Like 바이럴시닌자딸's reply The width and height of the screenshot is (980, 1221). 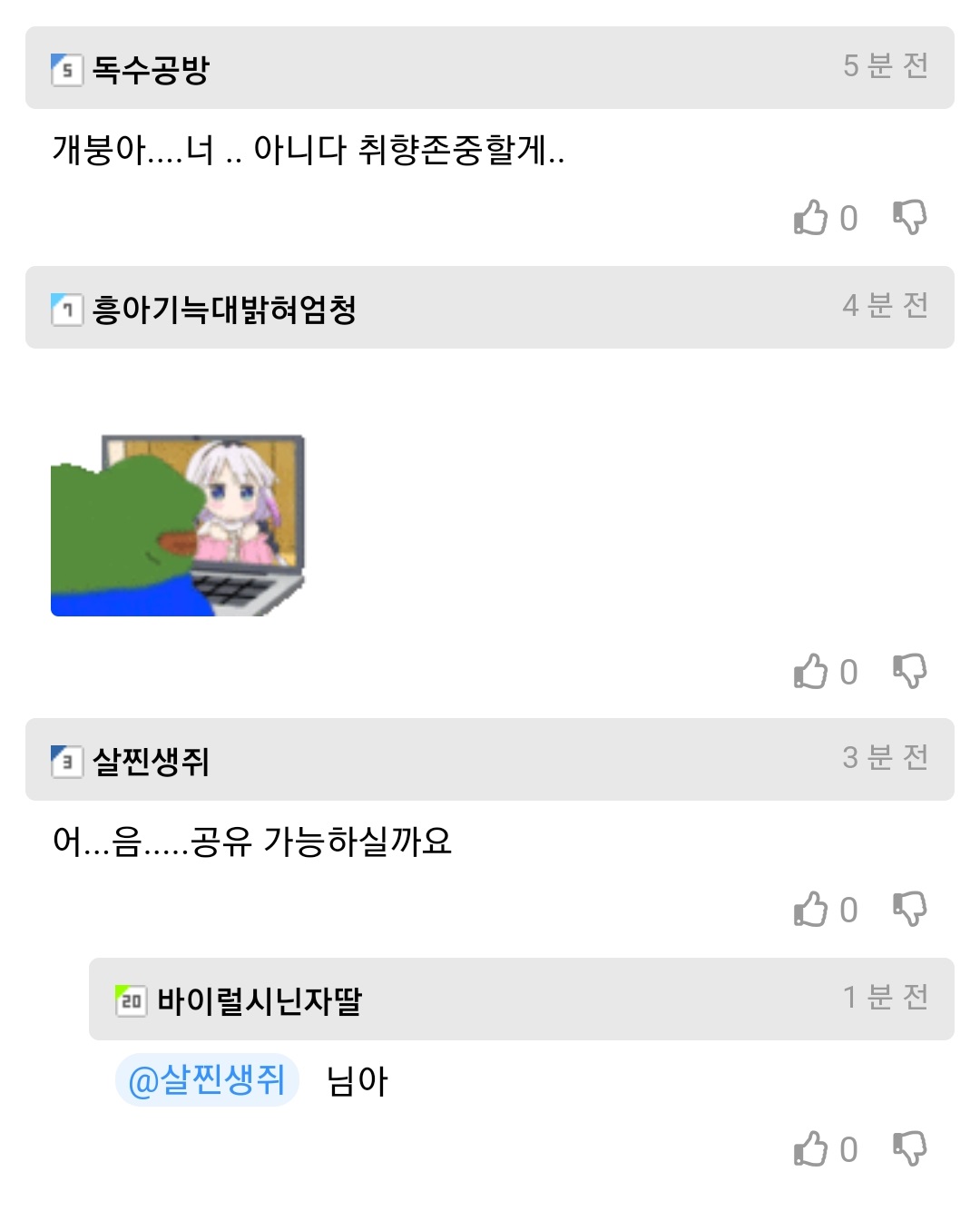tap(811, 1149)
